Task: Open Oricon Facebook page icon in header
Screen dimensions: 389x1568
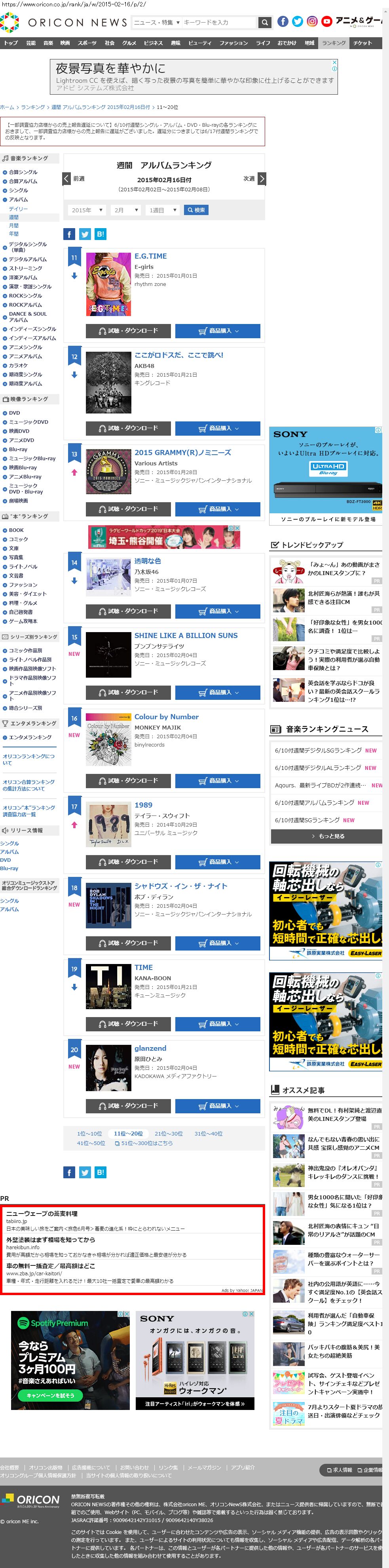Action: pyautogui.click(x=283, y=21)
